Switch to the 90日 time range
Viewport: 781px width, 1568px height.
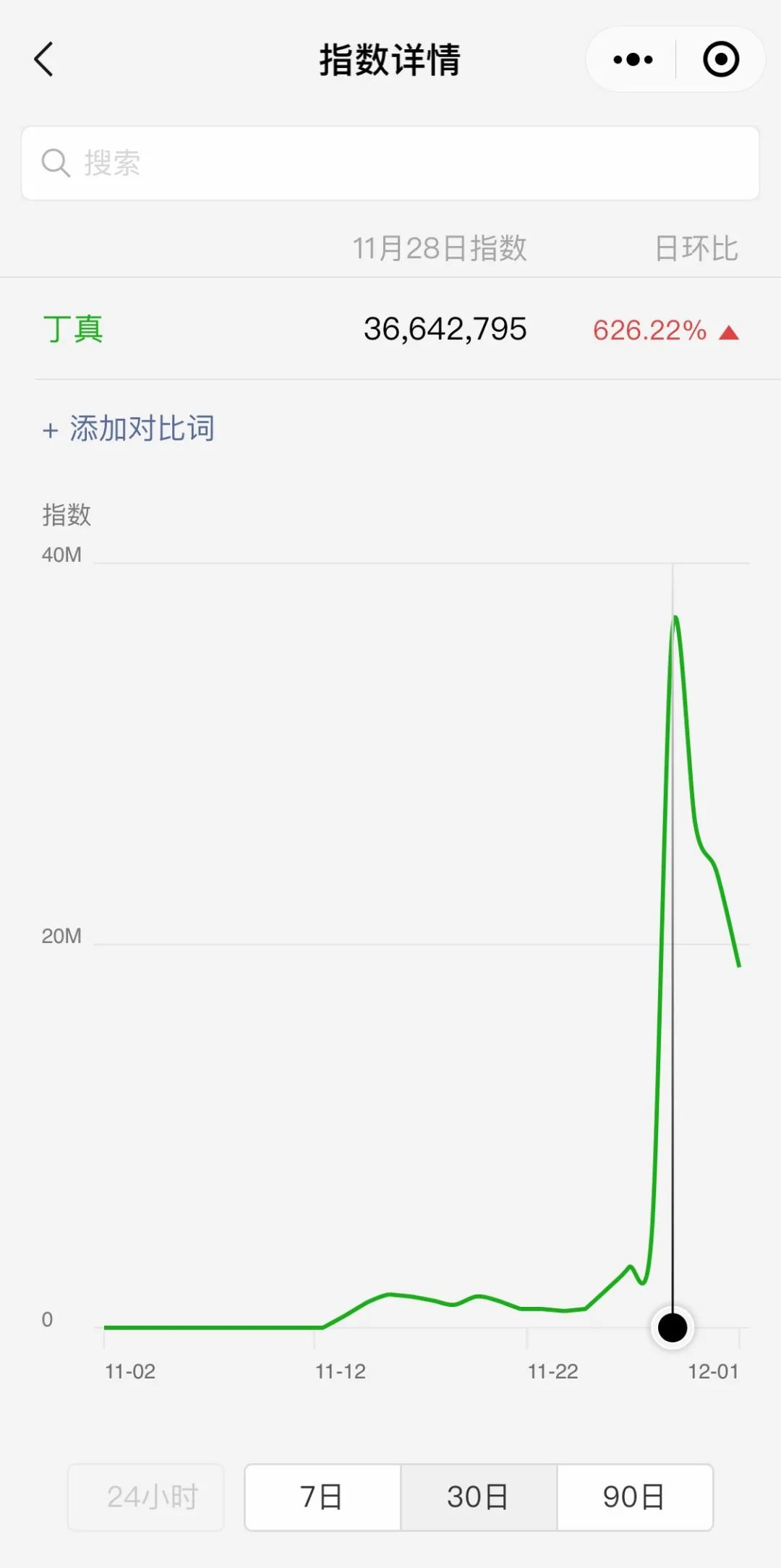(x=634, y=1497)
